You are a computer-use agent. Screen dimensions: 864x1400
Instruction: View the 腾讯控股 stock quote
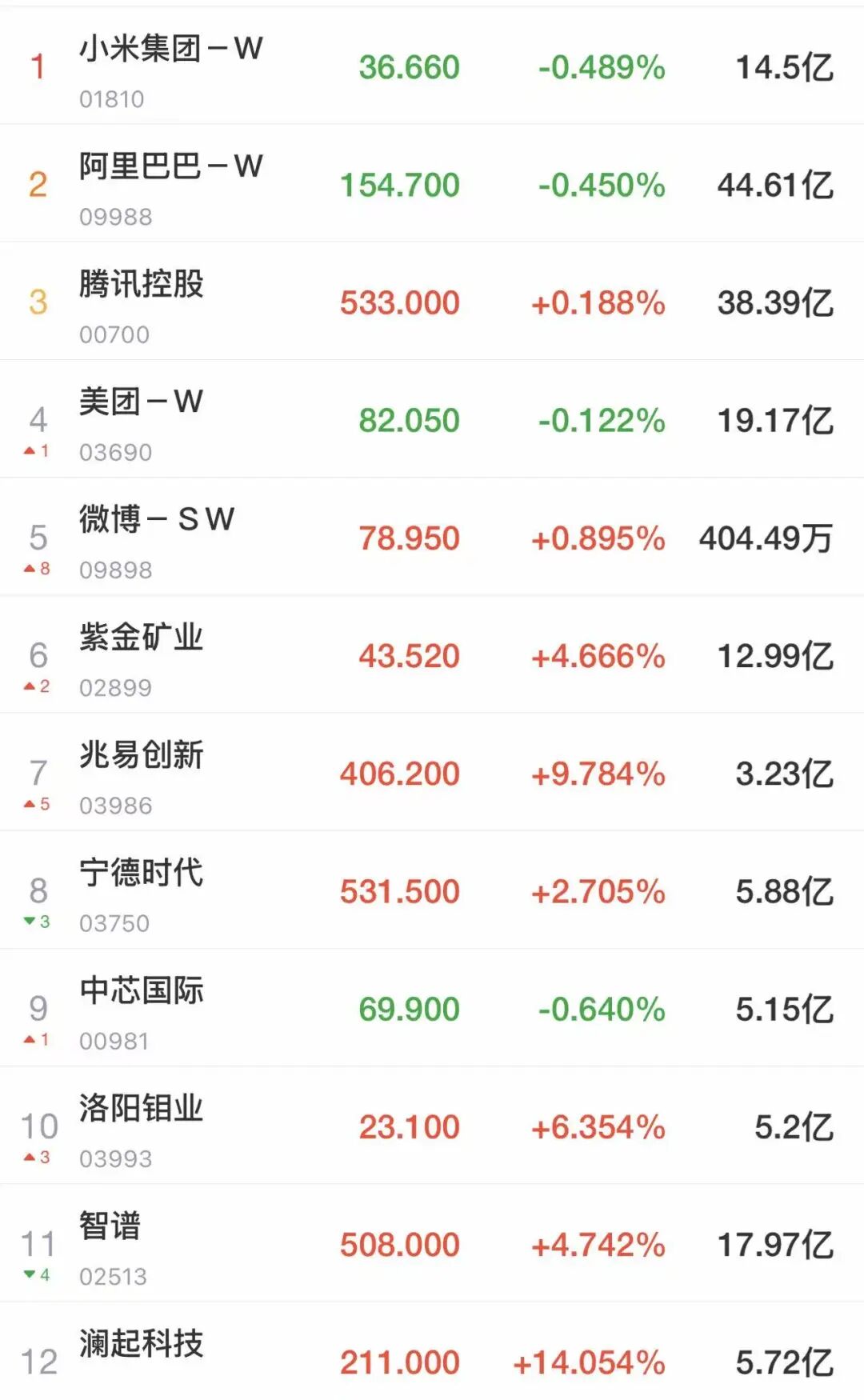142,285
